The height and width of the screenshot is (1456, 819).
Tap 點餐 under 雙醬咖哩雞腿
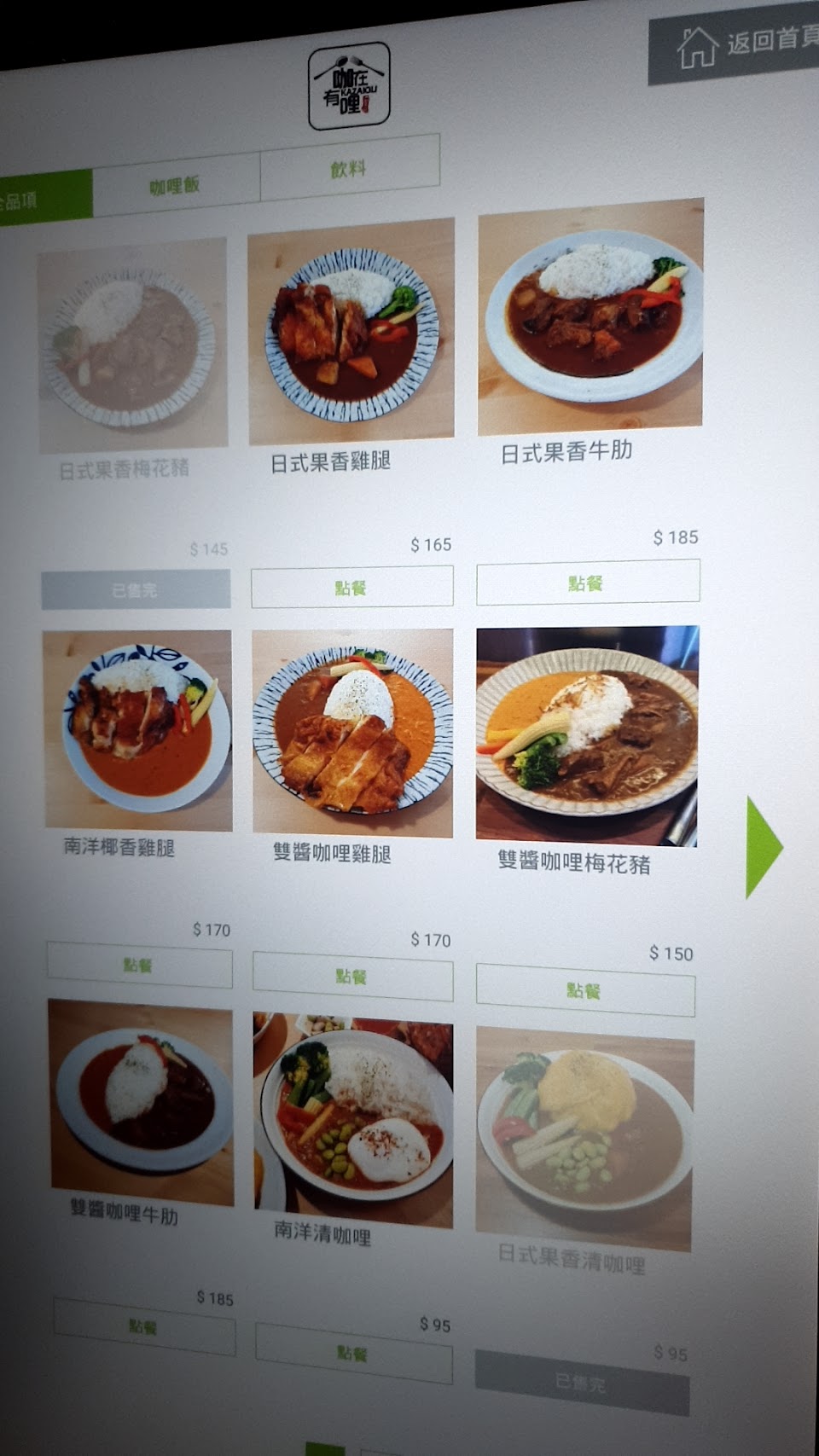[351, 976]
